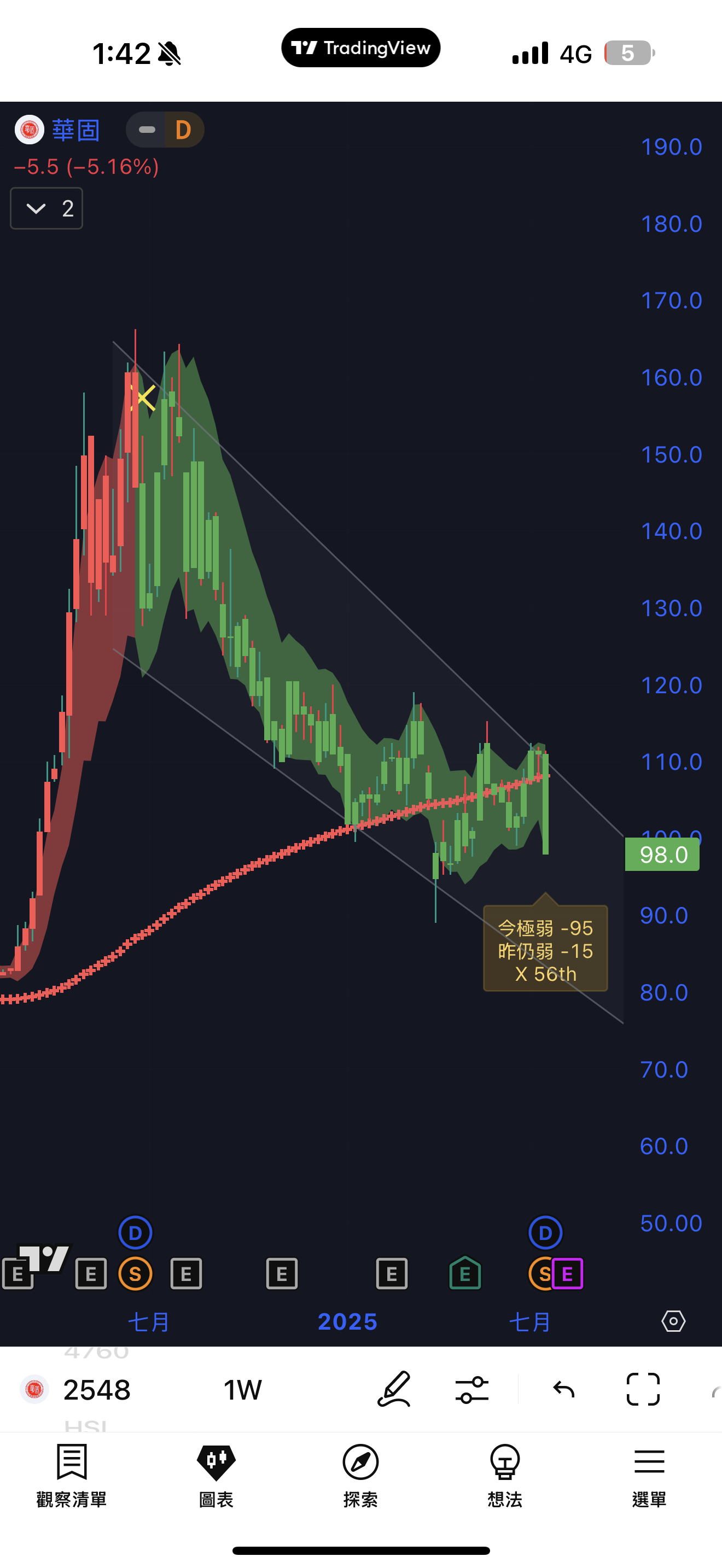Open the time axis settings hexagon

tap(673, 1321)
